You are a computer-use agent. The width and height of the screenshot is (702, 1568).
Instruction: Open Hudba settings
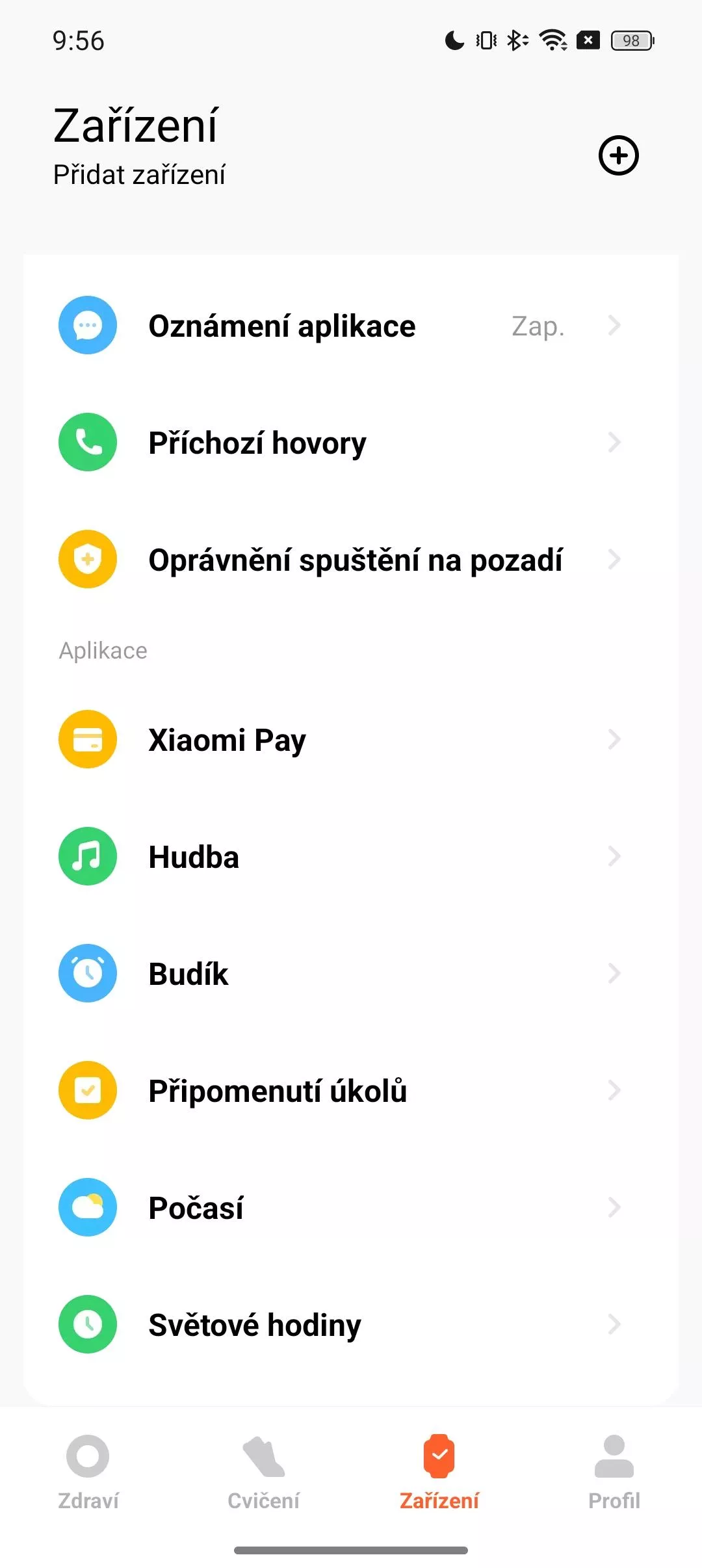tap(351, 856)
